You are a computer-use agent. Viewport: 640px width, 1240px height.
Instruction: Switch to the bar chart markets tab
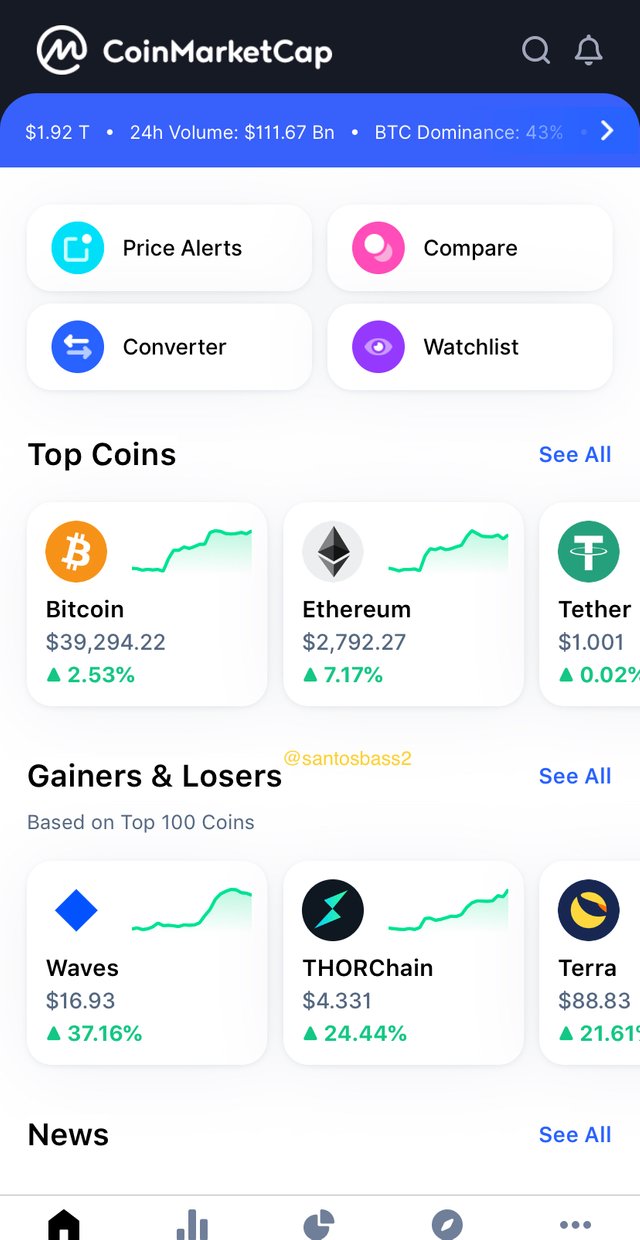[x=192, y=1222]
